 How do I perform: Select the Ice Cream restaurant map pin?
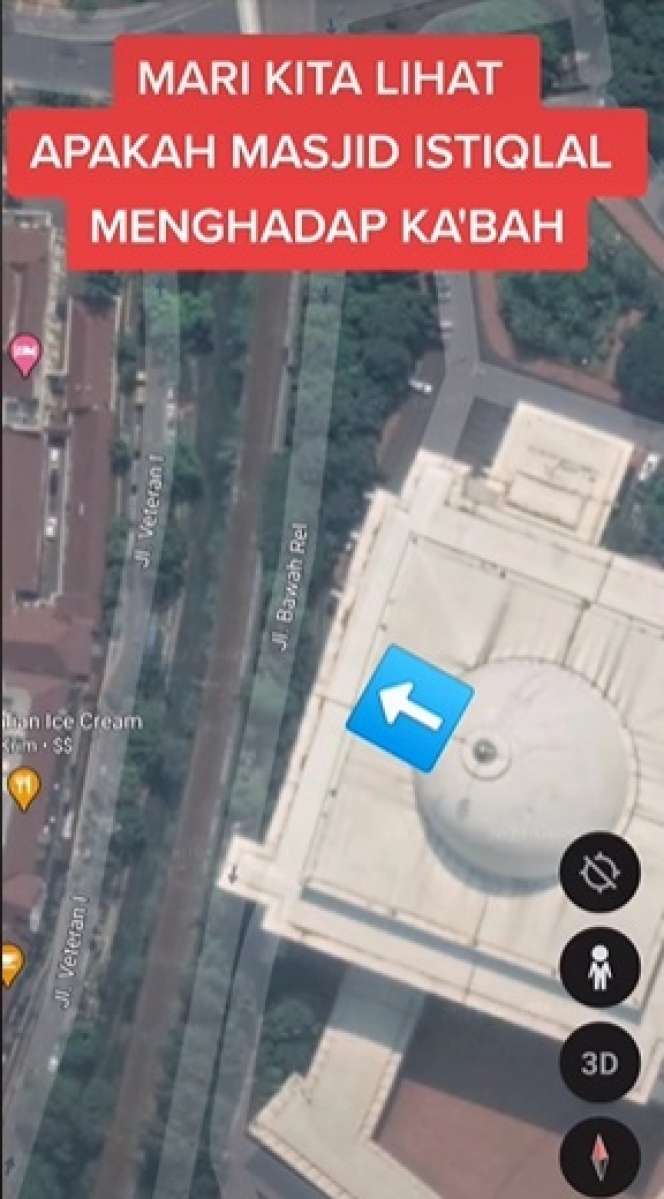22,788
